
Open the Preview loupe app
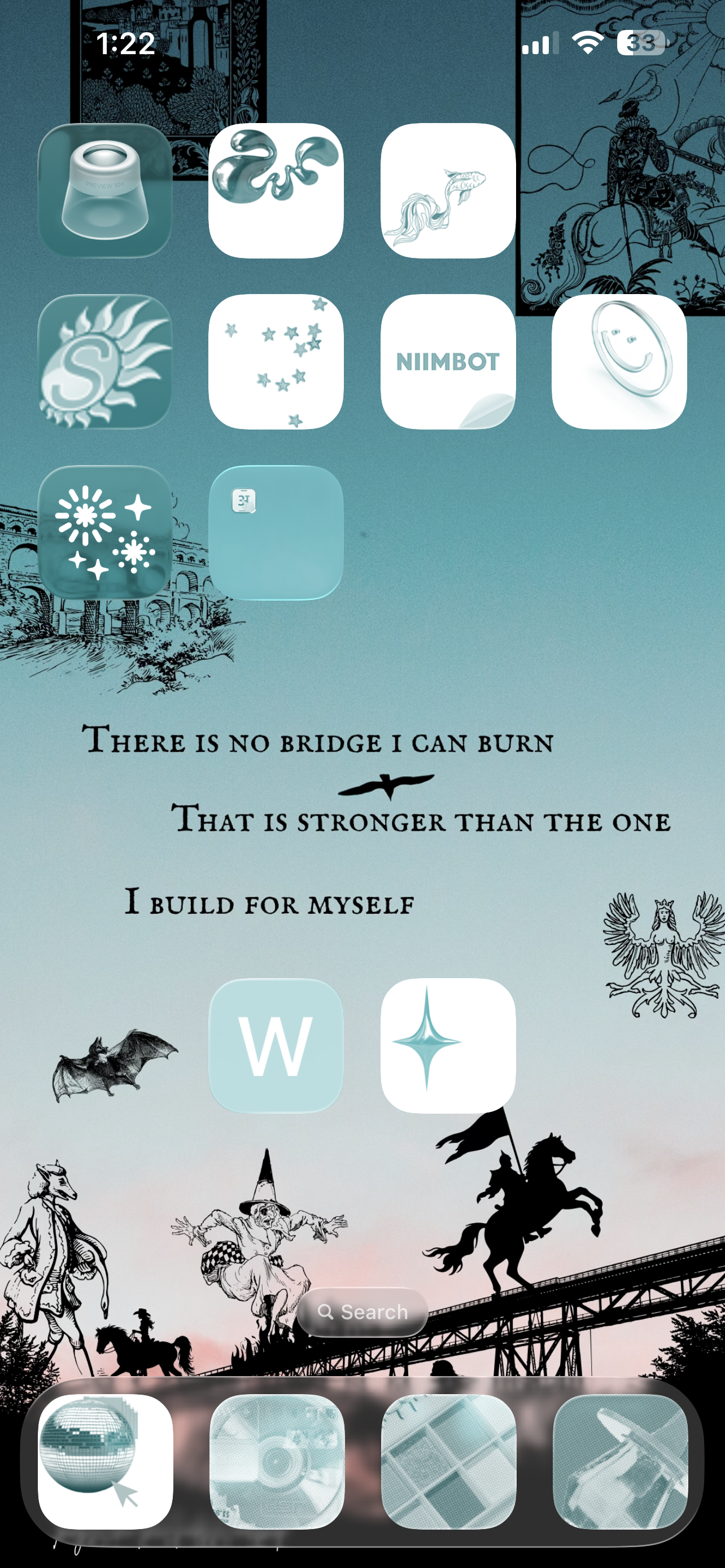[106, 191]
